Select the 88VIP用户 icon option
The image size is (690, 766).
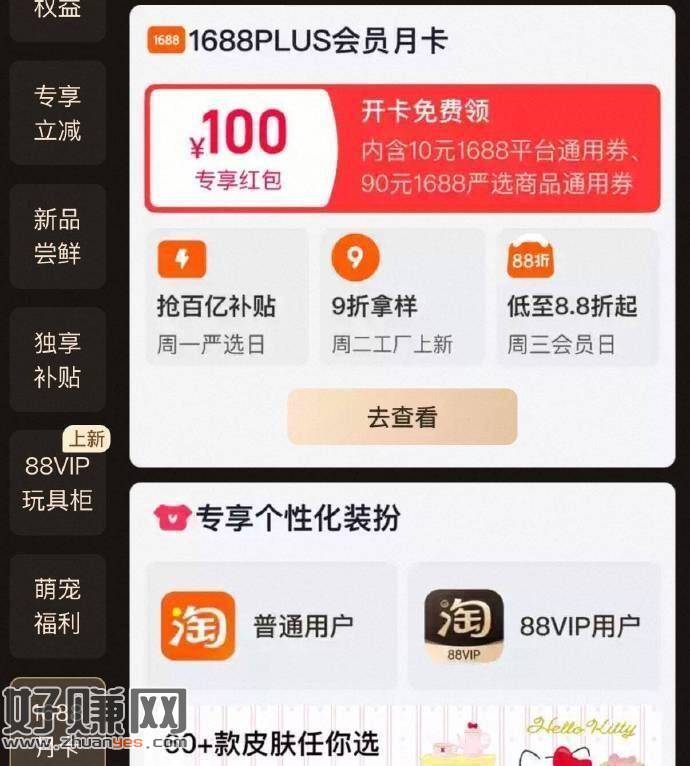[x=535, y=626]
